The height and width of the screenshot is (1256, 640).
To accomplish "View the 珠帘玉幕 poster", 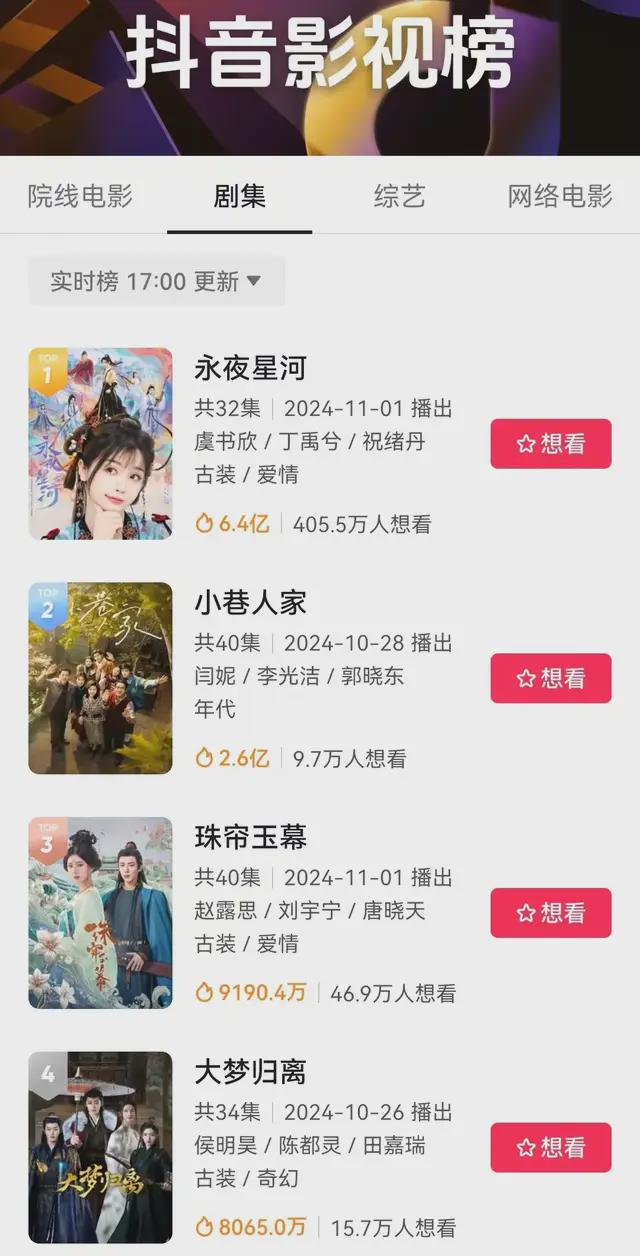I will pyautogui.click(x=100, y=913).
